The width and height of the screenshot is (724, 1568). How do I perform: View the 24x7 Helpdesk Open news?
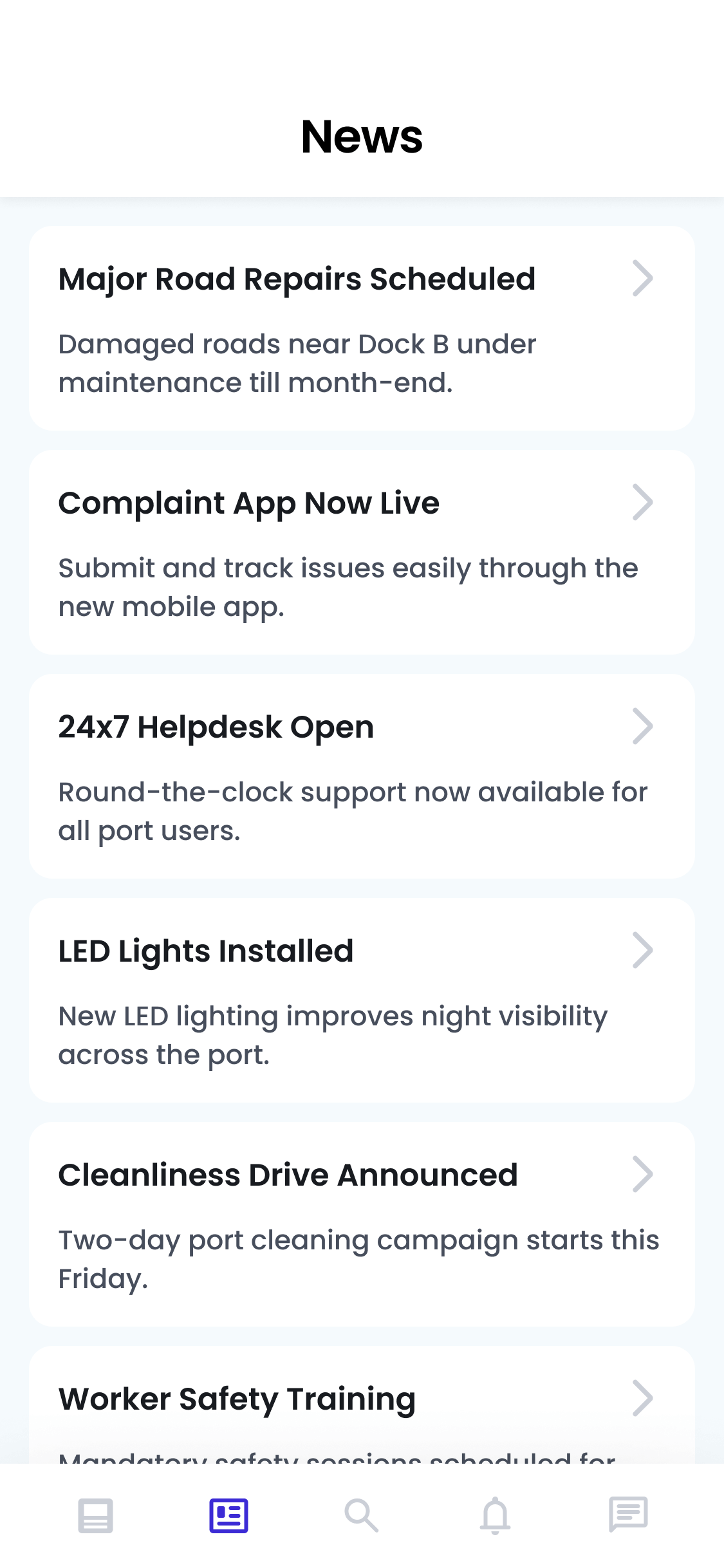tap(361, 776)
